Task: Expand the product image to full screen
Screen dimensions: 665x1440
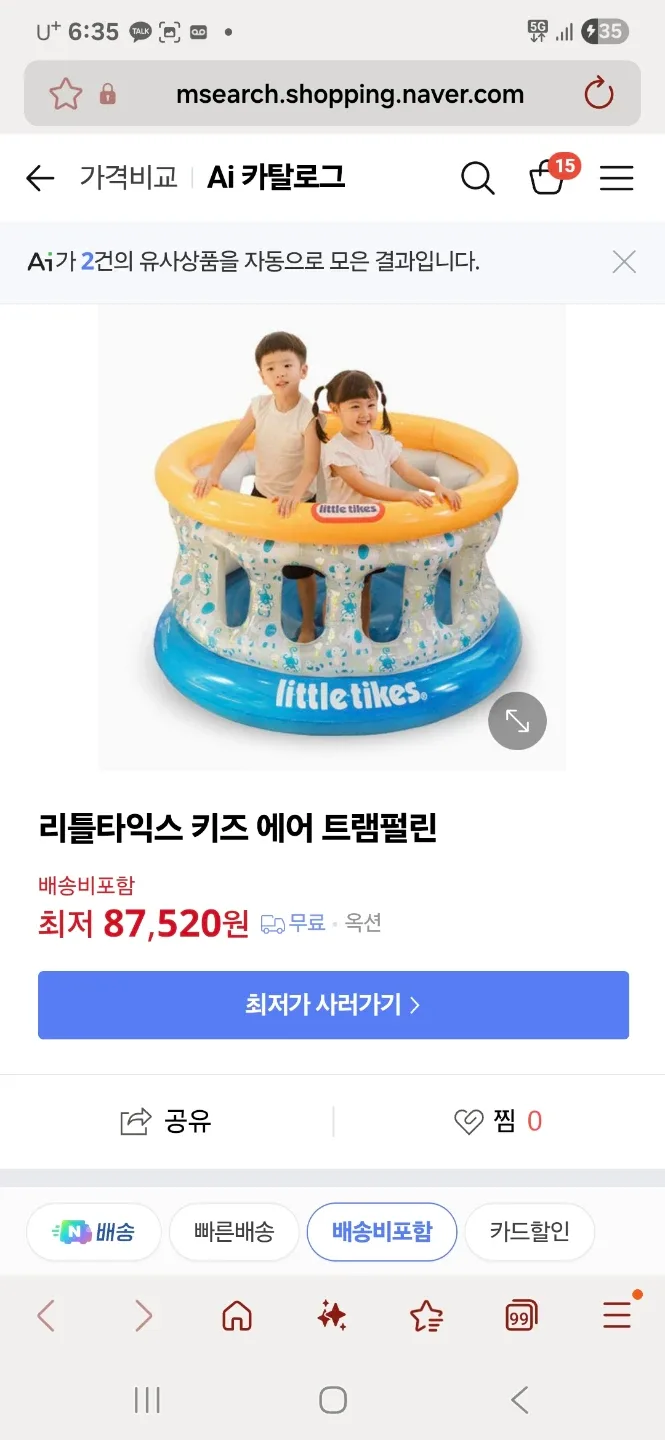Action: [x=517, y=720]
